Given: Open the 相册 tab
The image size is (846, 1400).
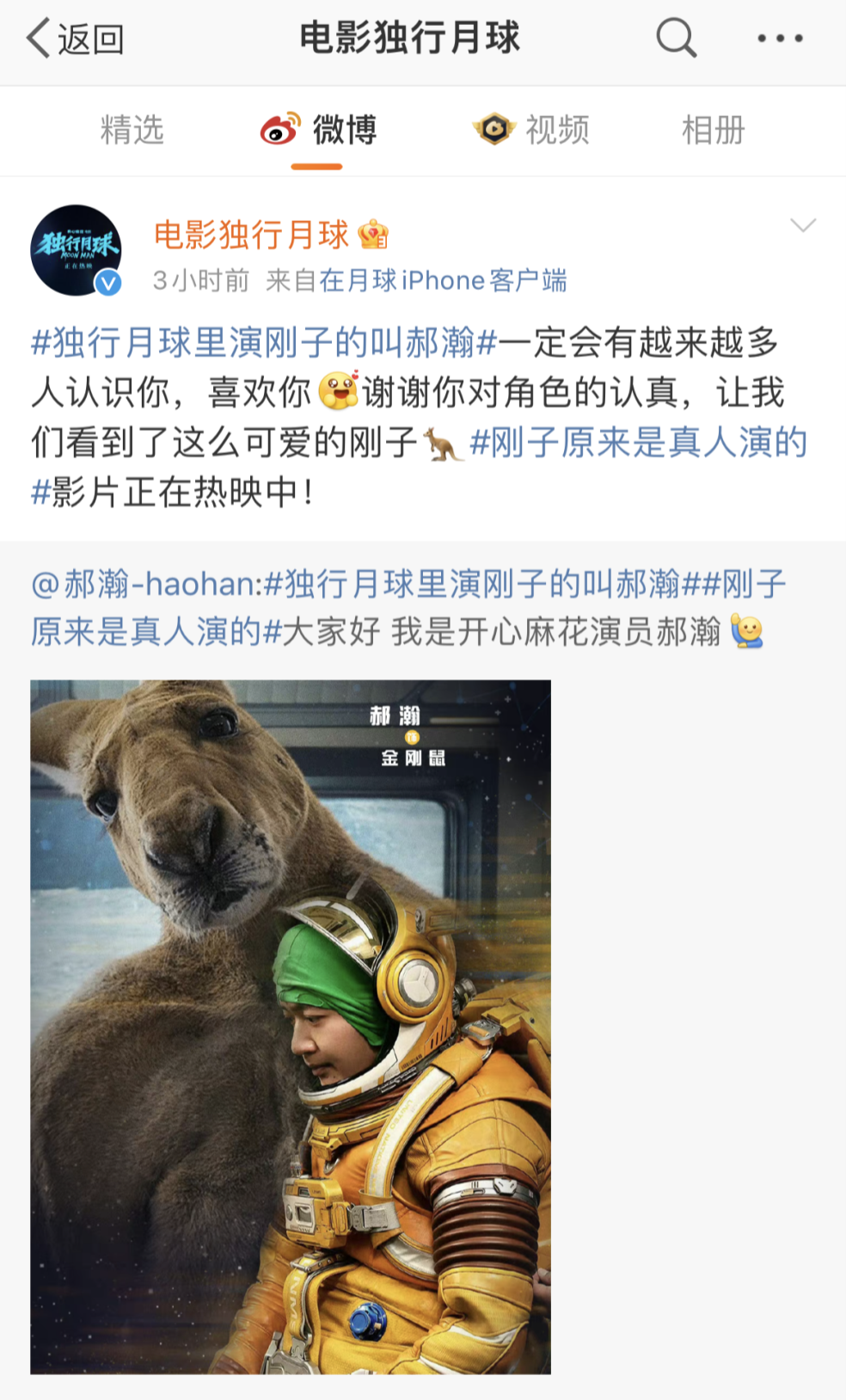Looking at the screenshot, I should coord(713,131).
